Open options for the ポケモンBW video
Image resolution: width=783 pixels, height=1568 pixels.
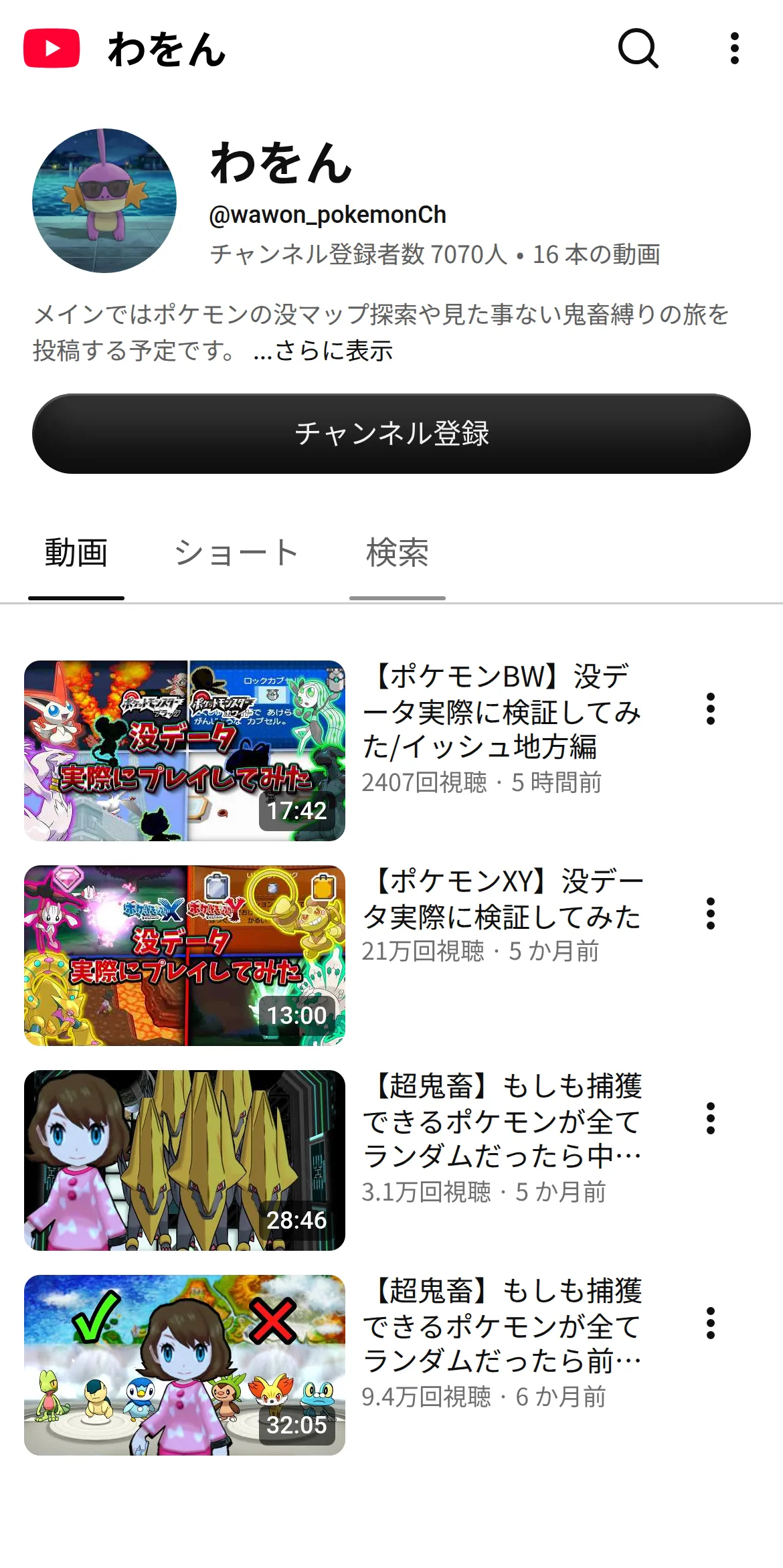(711, 709)
